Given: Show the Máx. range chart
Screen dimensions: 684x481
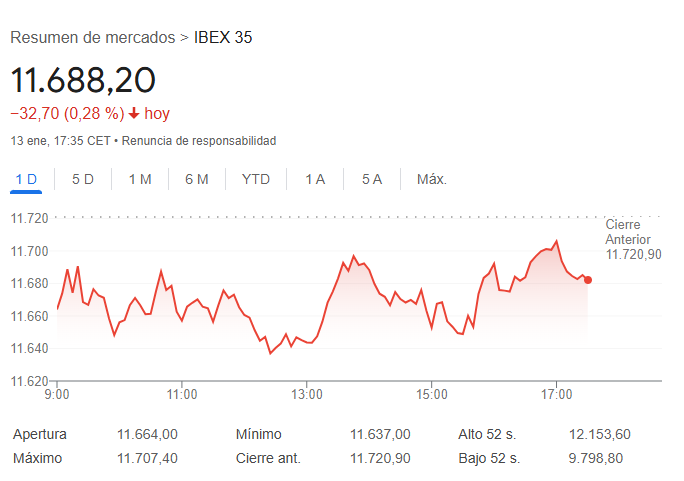Looking at the screenshot, I should [431, 179].
